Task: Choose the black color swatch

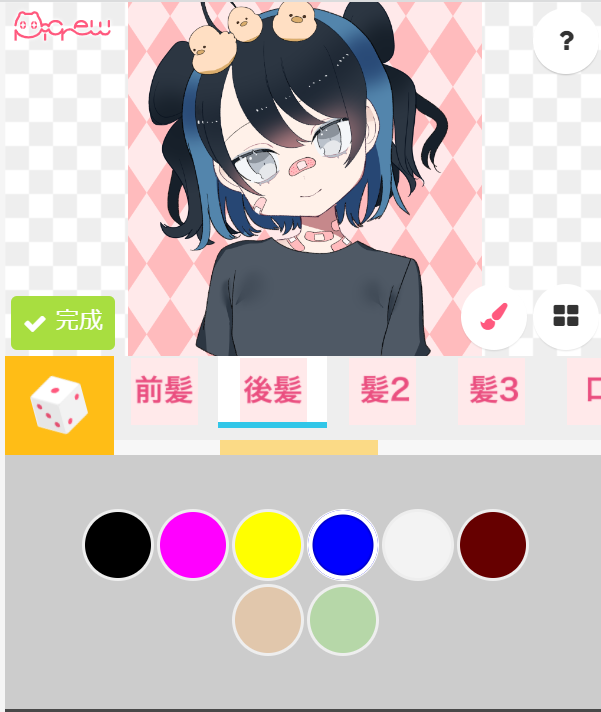Action: pyautogui.click(x=118, y=545)
